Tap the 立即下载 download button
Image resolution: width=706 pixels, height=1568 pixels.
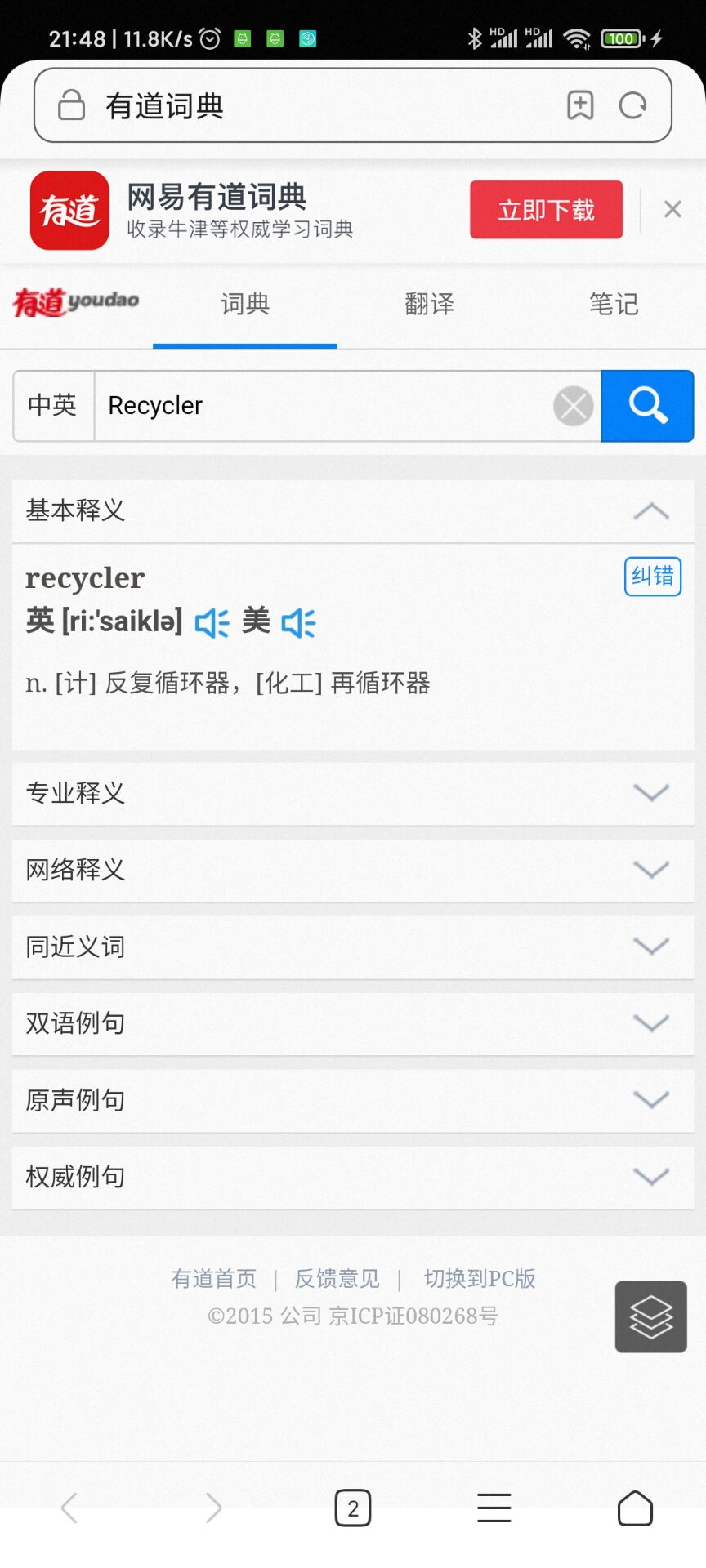click(545, 209)
